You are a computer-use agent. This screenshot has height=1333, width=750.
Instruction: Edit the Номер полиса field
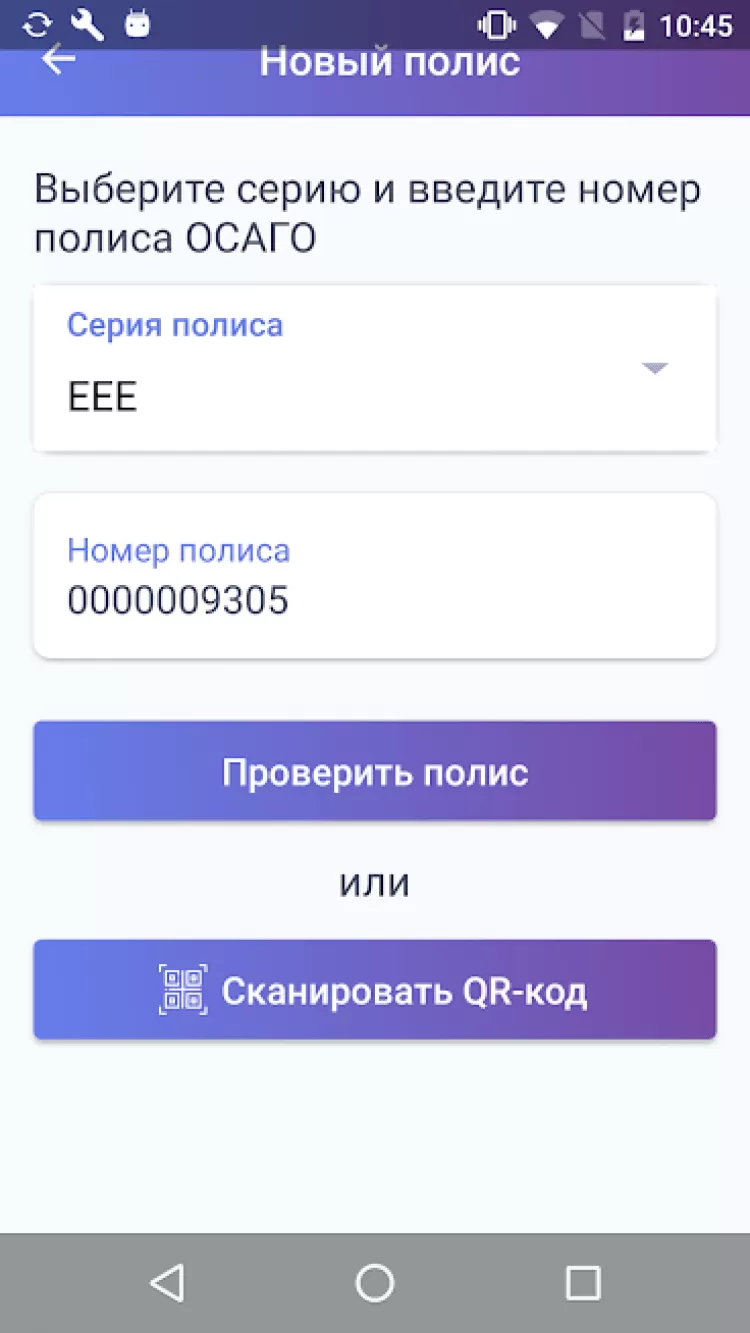coord(374,600)
